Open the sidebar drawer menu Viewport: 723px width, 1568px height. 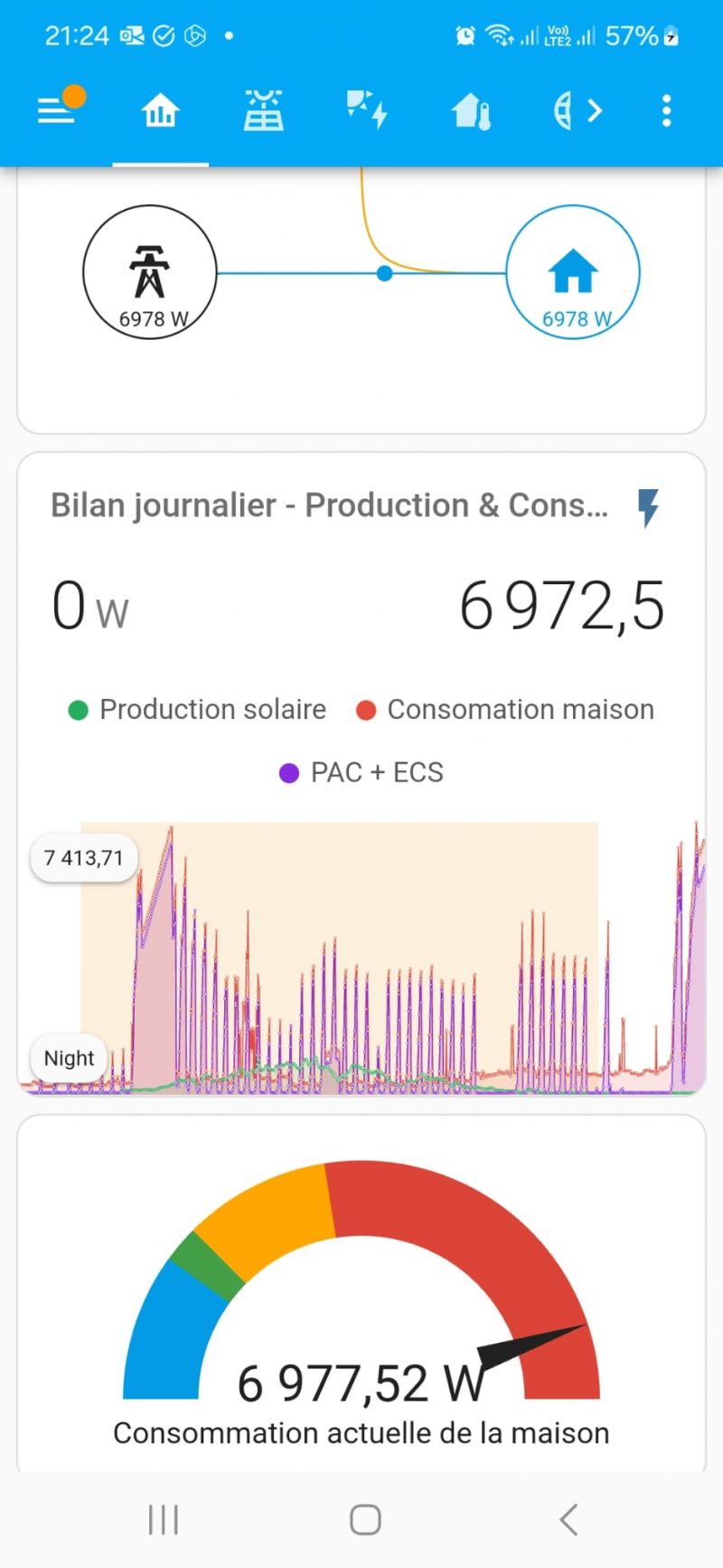pos(56,111)
